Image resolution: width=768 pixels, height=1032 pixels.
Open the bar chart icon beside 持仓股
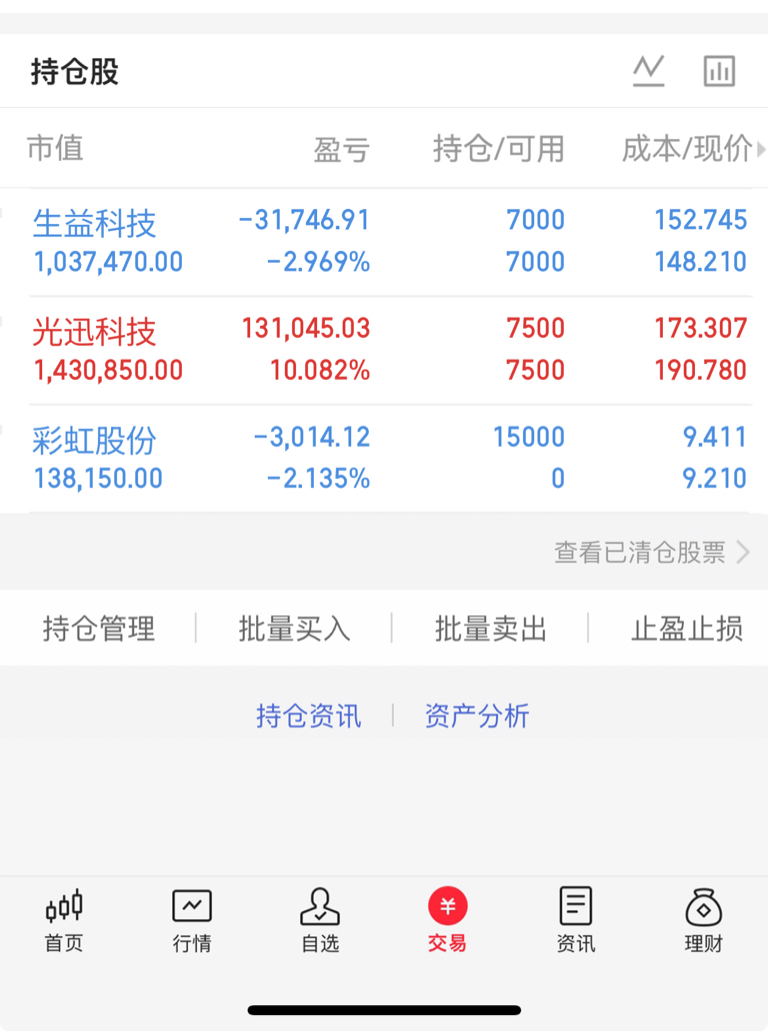719,71
